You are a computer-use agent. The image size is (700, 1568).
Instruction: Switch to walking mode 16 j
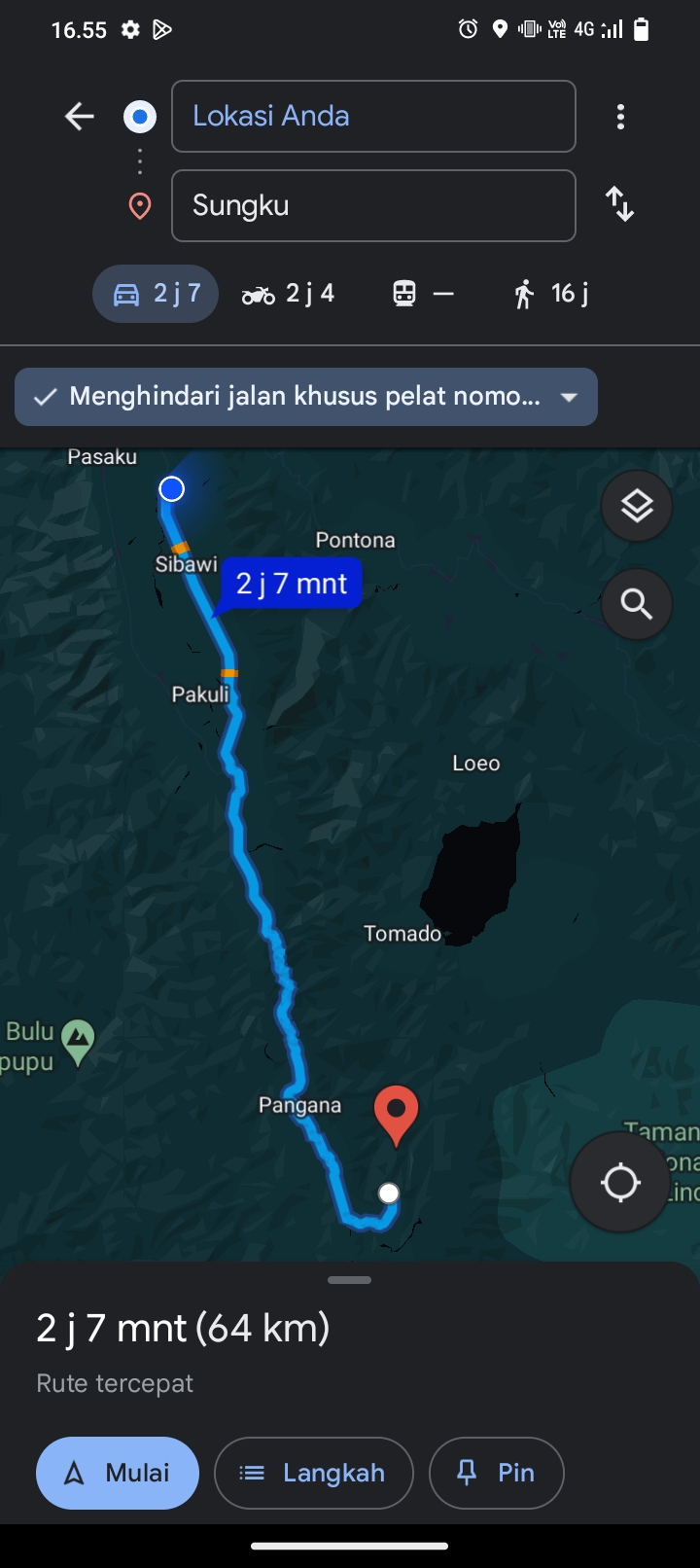pyautogui.click(x=551, y=294)
